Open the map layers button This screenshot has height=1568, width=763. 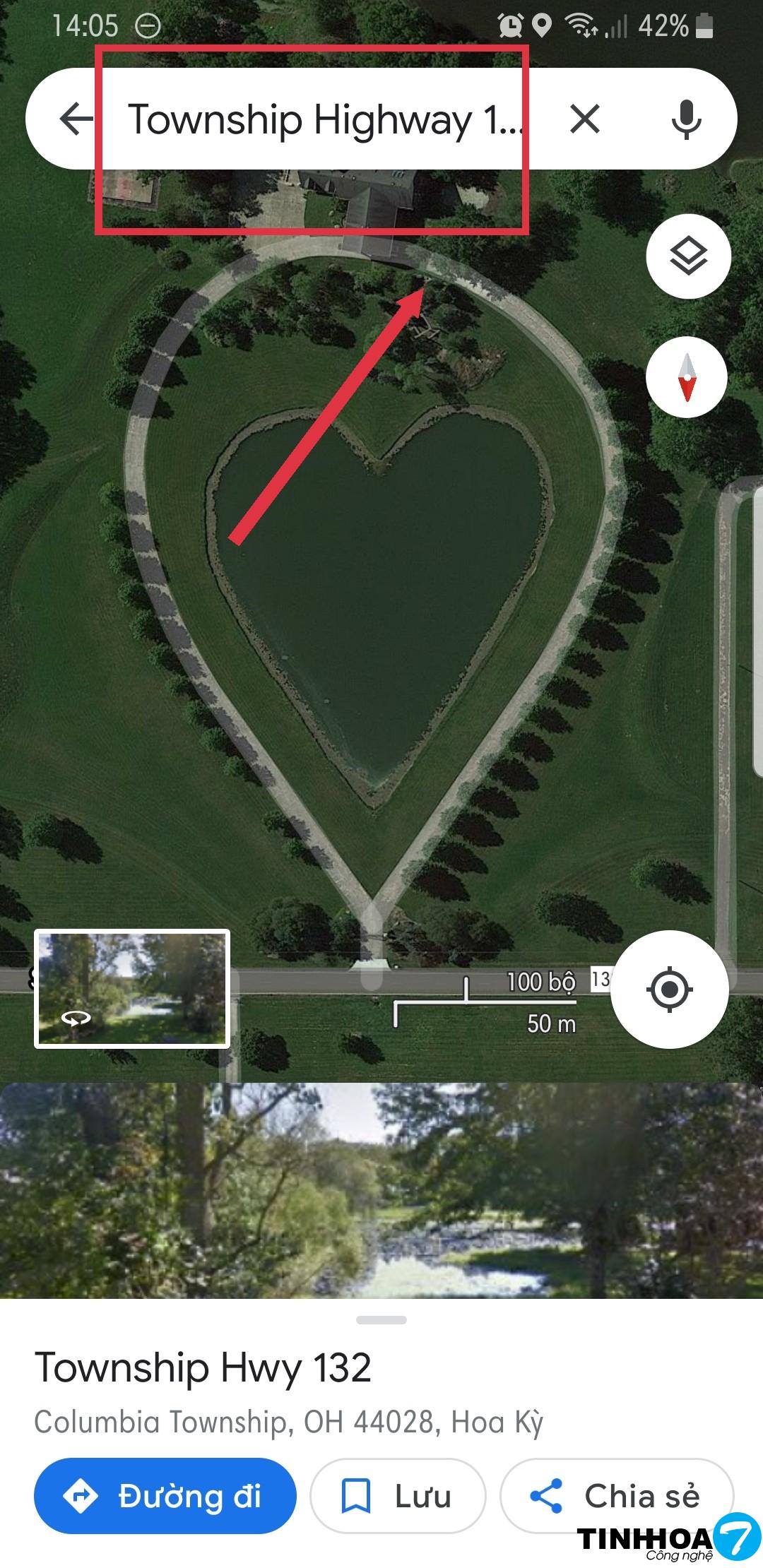click(688, 256)
